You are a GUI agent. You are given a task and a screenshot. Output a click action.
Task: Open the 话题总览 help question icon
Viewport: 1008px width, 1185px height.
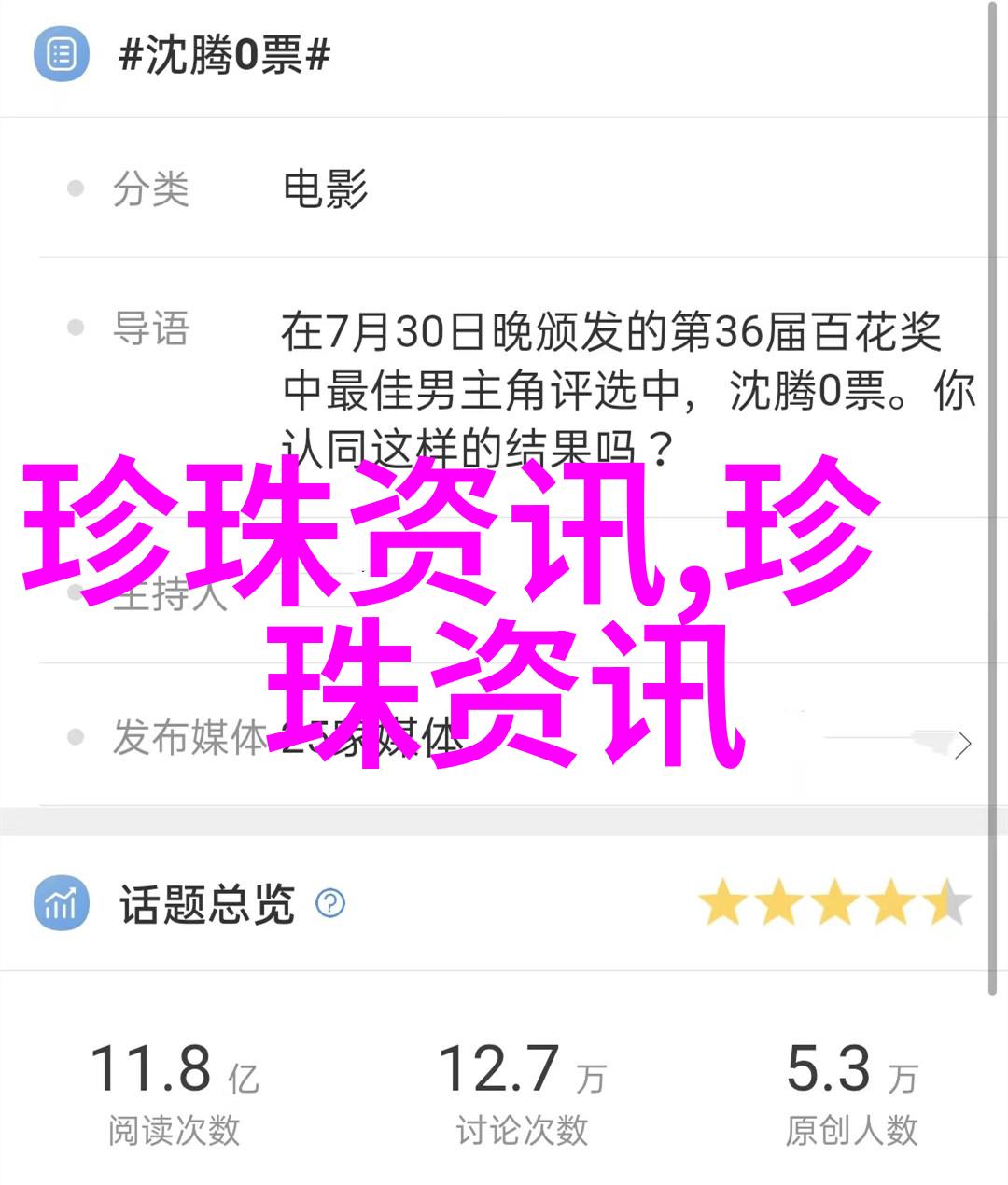tap(330, 903)
